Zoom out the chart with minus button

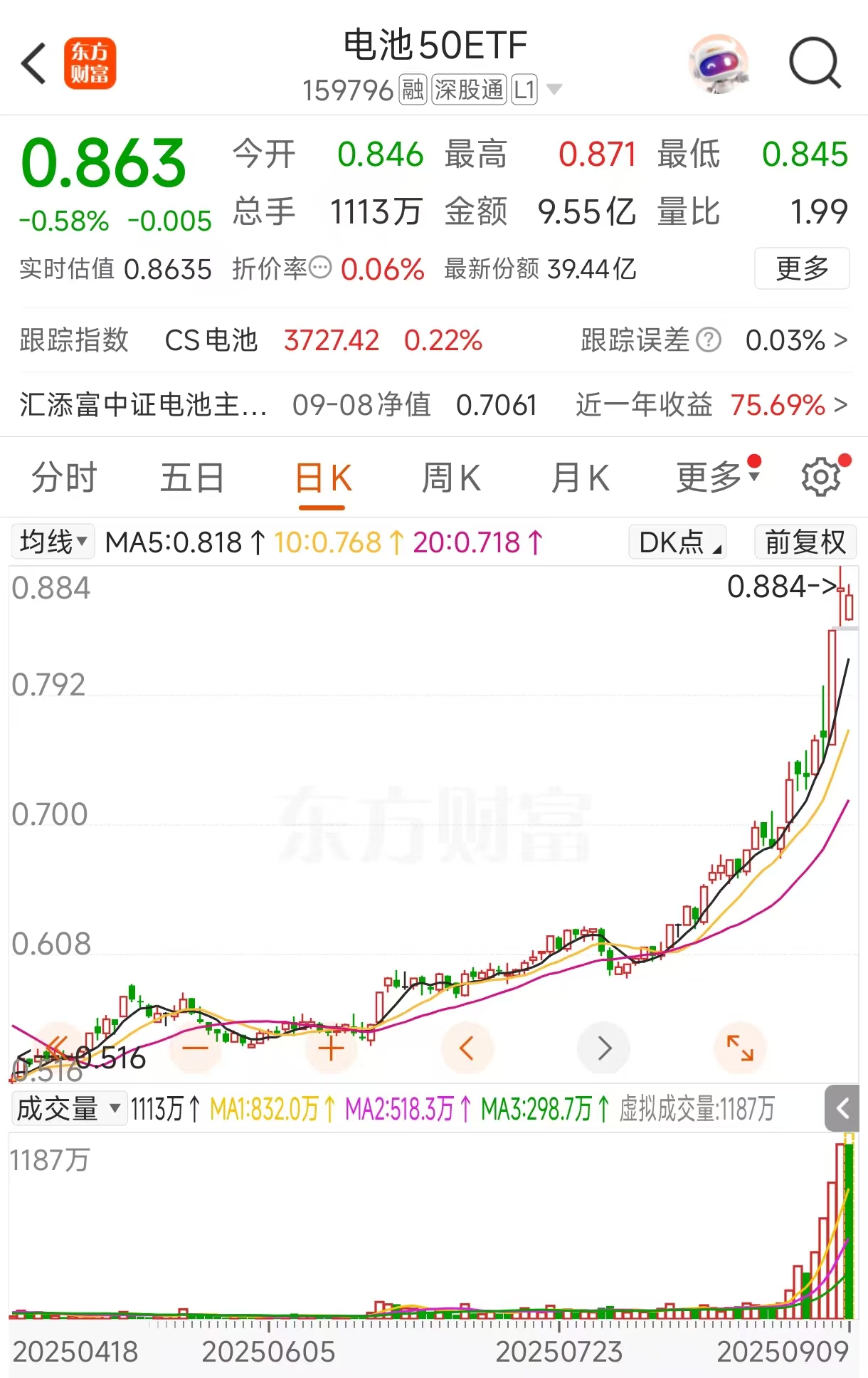[x=195, y=1048]
